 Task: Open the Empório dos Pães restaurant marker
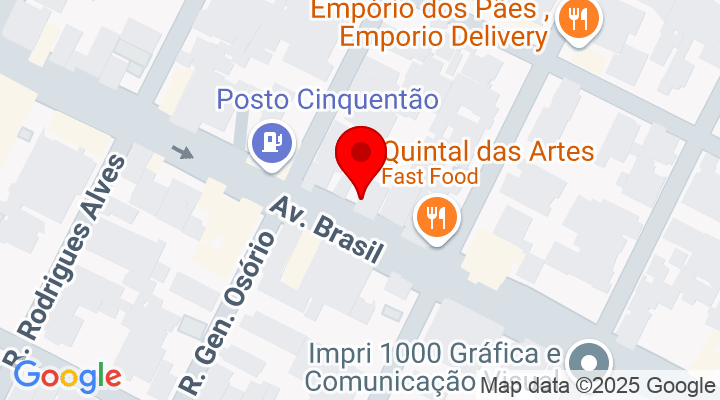click(x=577, y=19)
